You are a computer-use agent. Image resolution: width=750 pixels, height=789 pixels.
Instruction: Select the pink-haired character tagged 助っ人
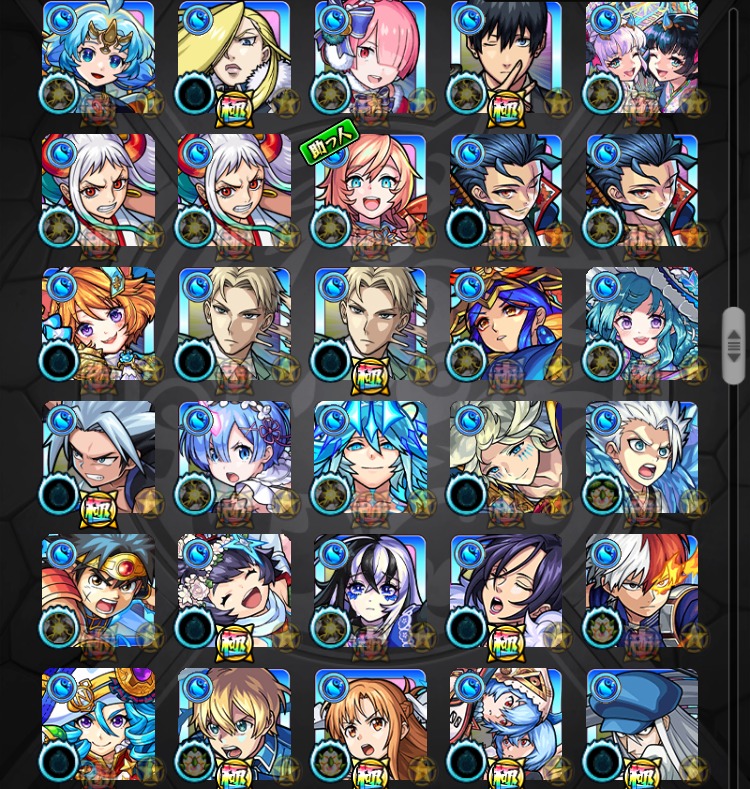coord(370,192)
